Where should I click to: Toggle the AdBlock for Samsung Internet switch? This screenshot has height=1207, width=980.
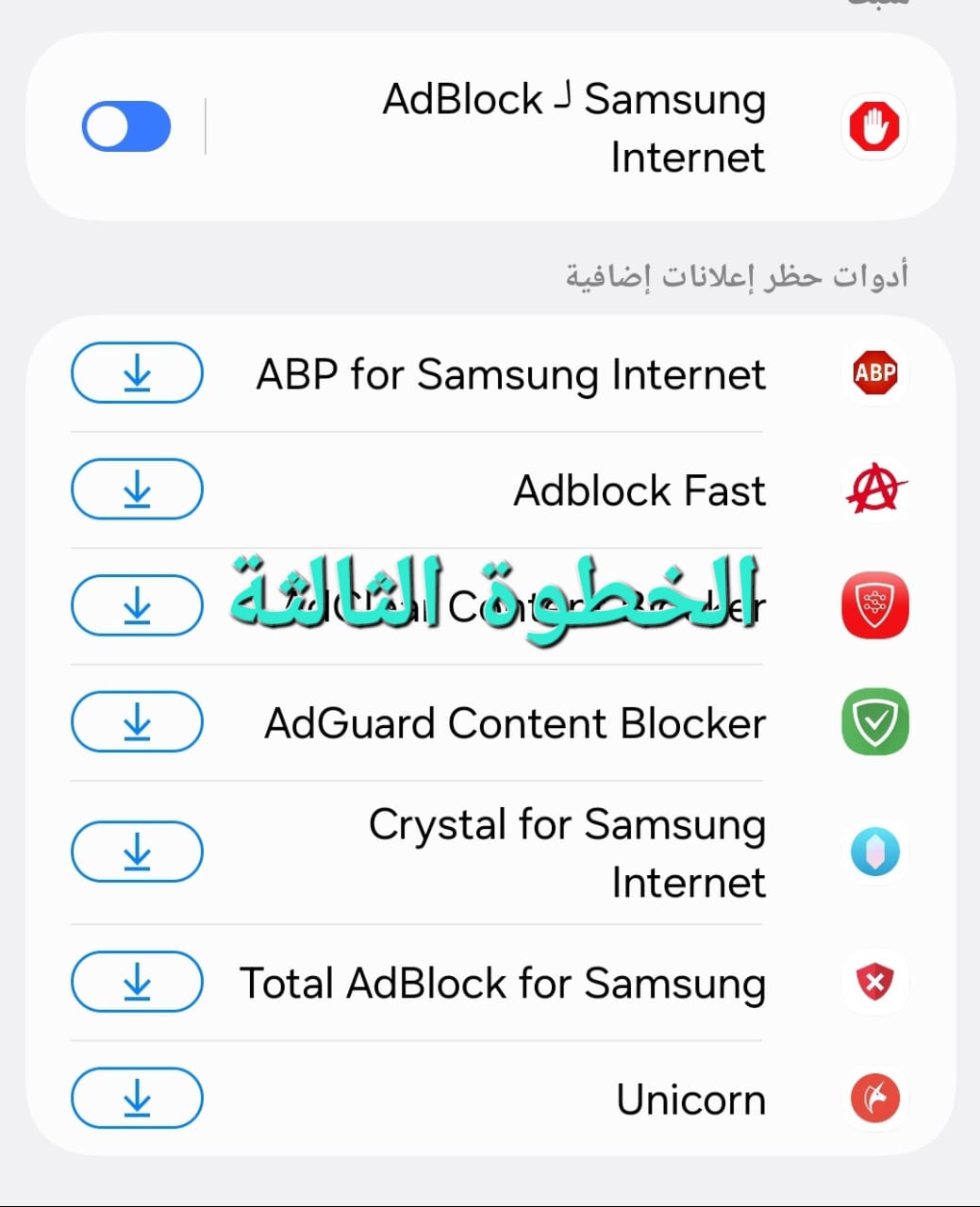[126, 126]
